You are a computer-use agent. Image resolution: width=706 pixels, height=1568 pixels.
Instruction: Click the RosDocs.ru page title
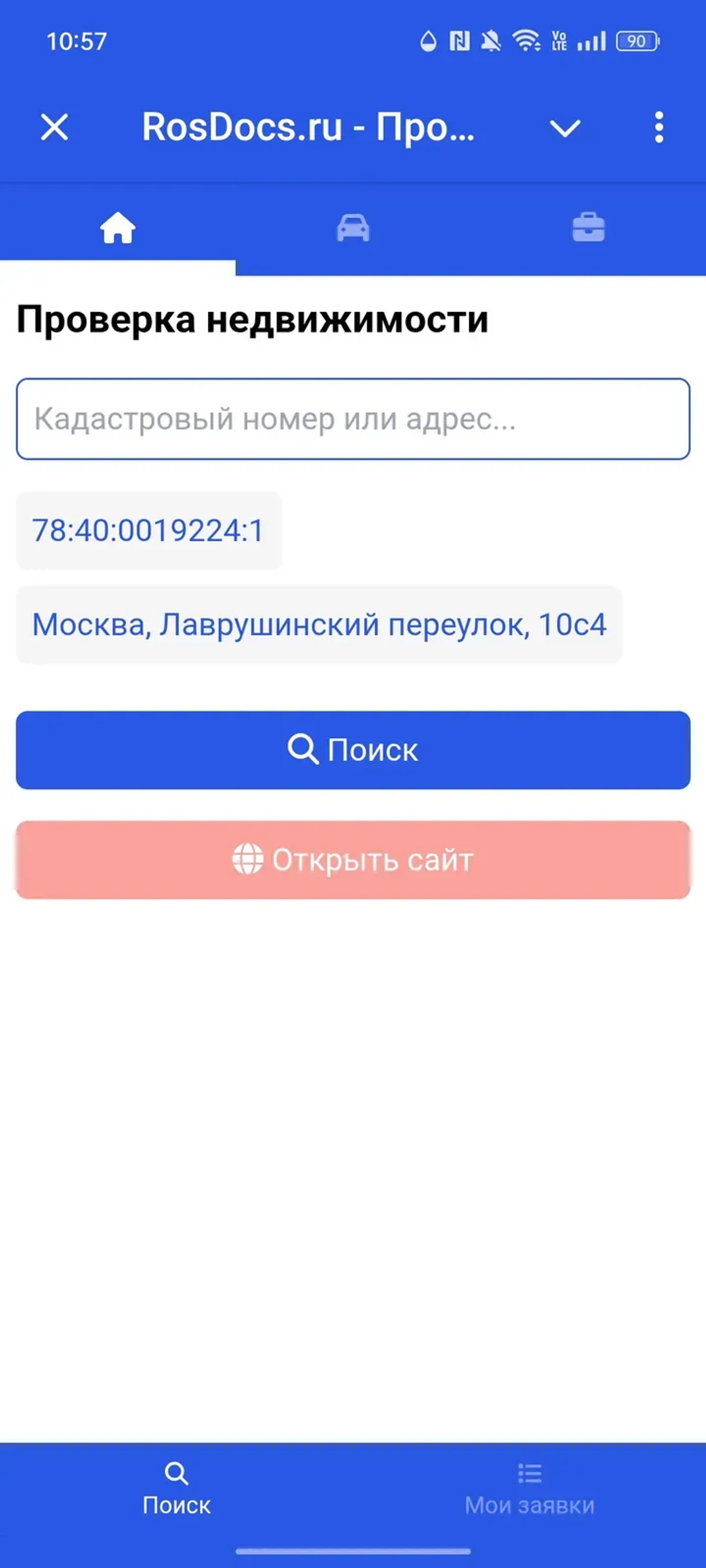308,128
